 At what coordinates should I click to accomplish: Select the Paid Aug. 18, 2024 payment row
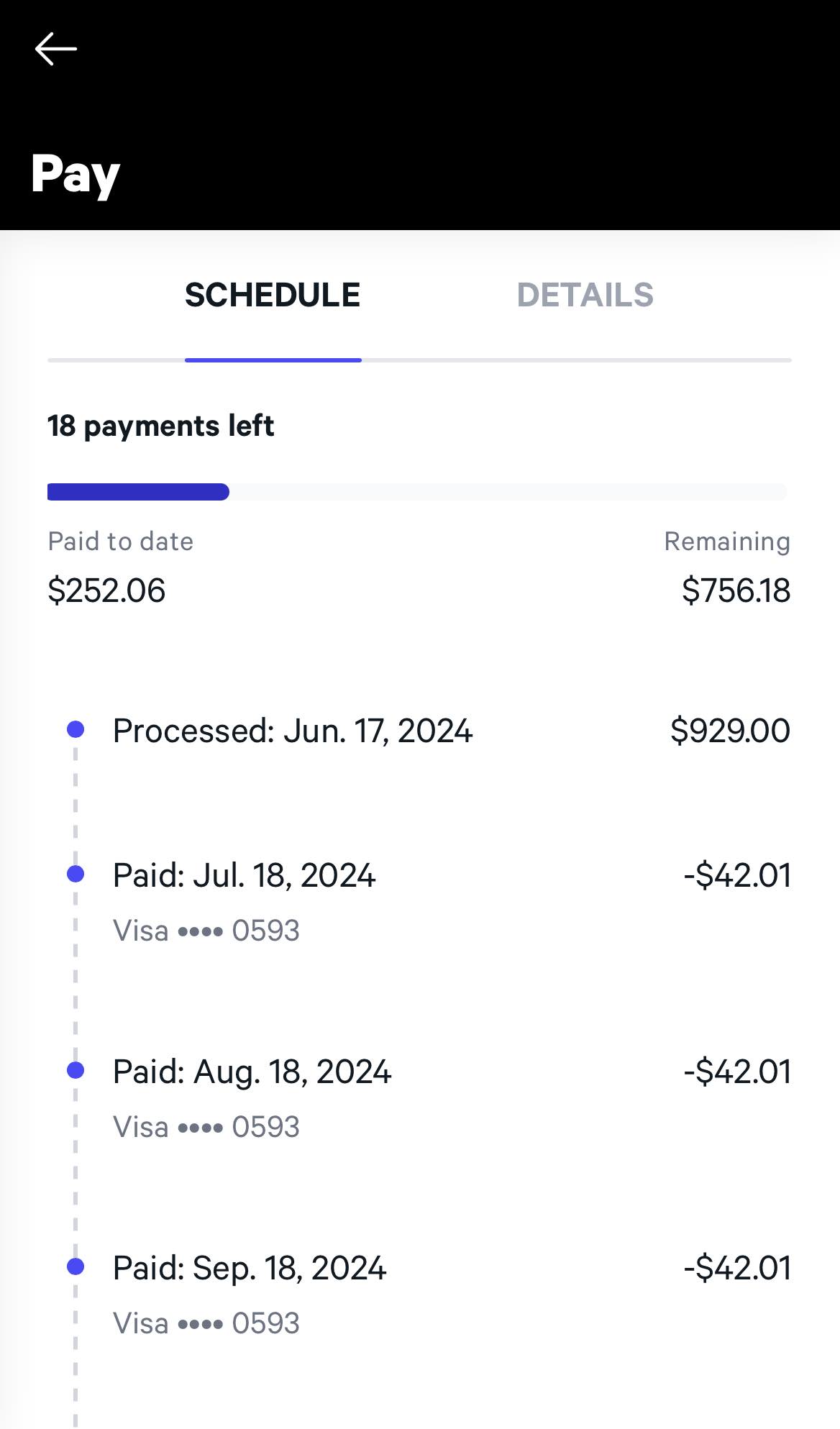coord(252,1072)
